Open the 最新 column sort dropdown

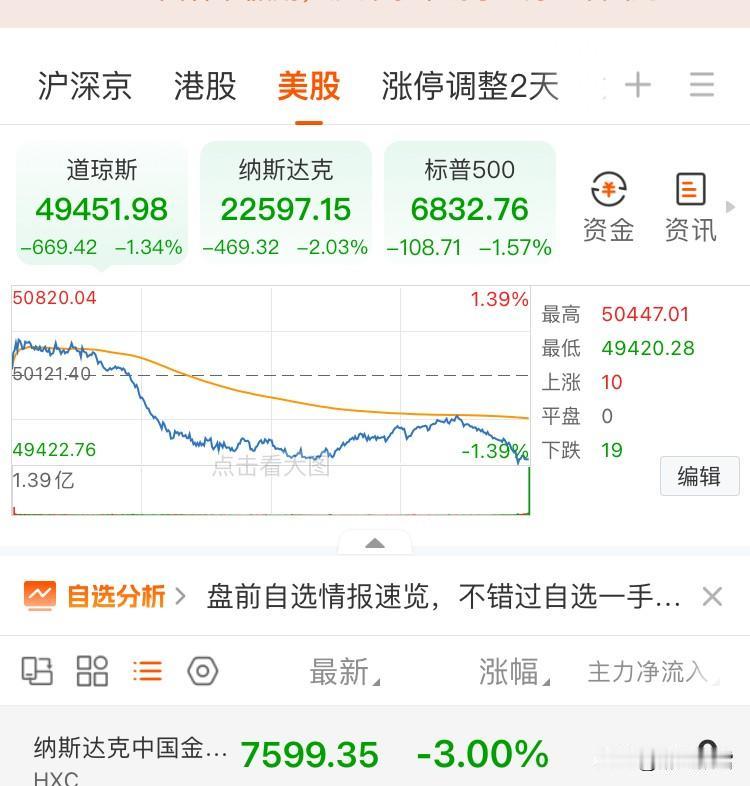tap(342, 671)
